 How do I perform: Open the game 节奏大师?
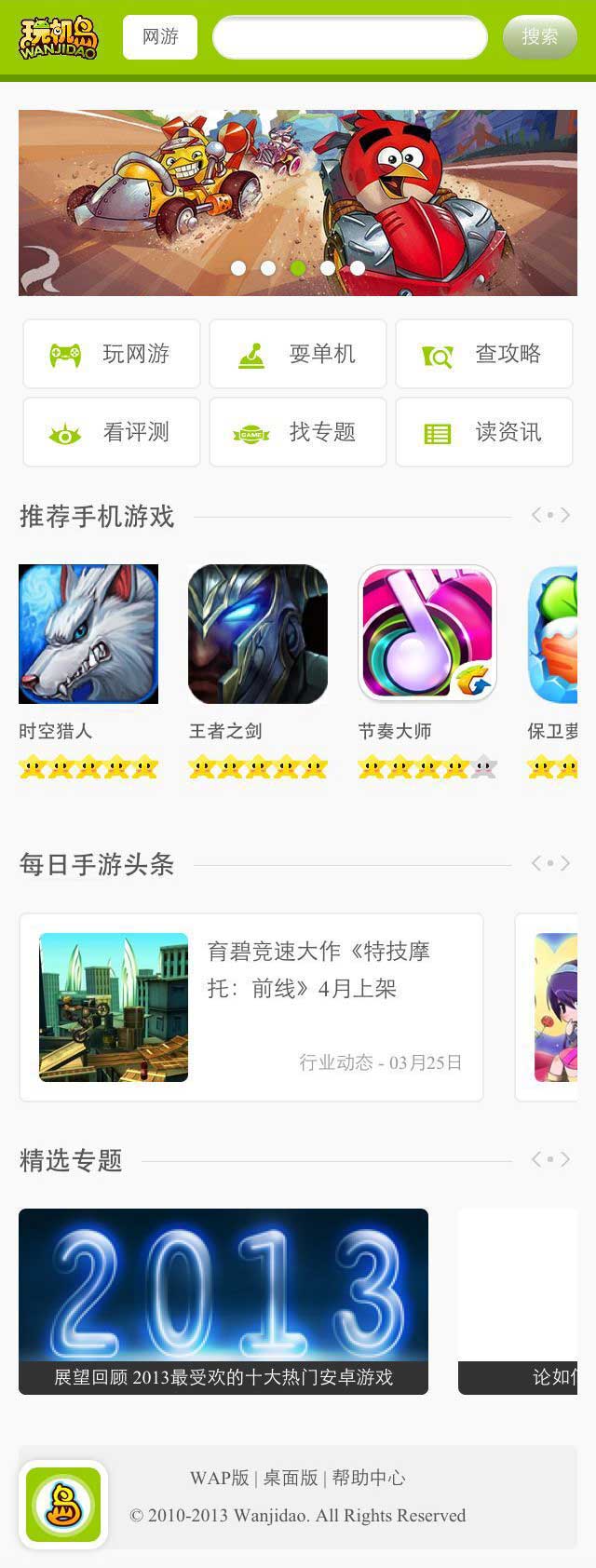point(427,634)
